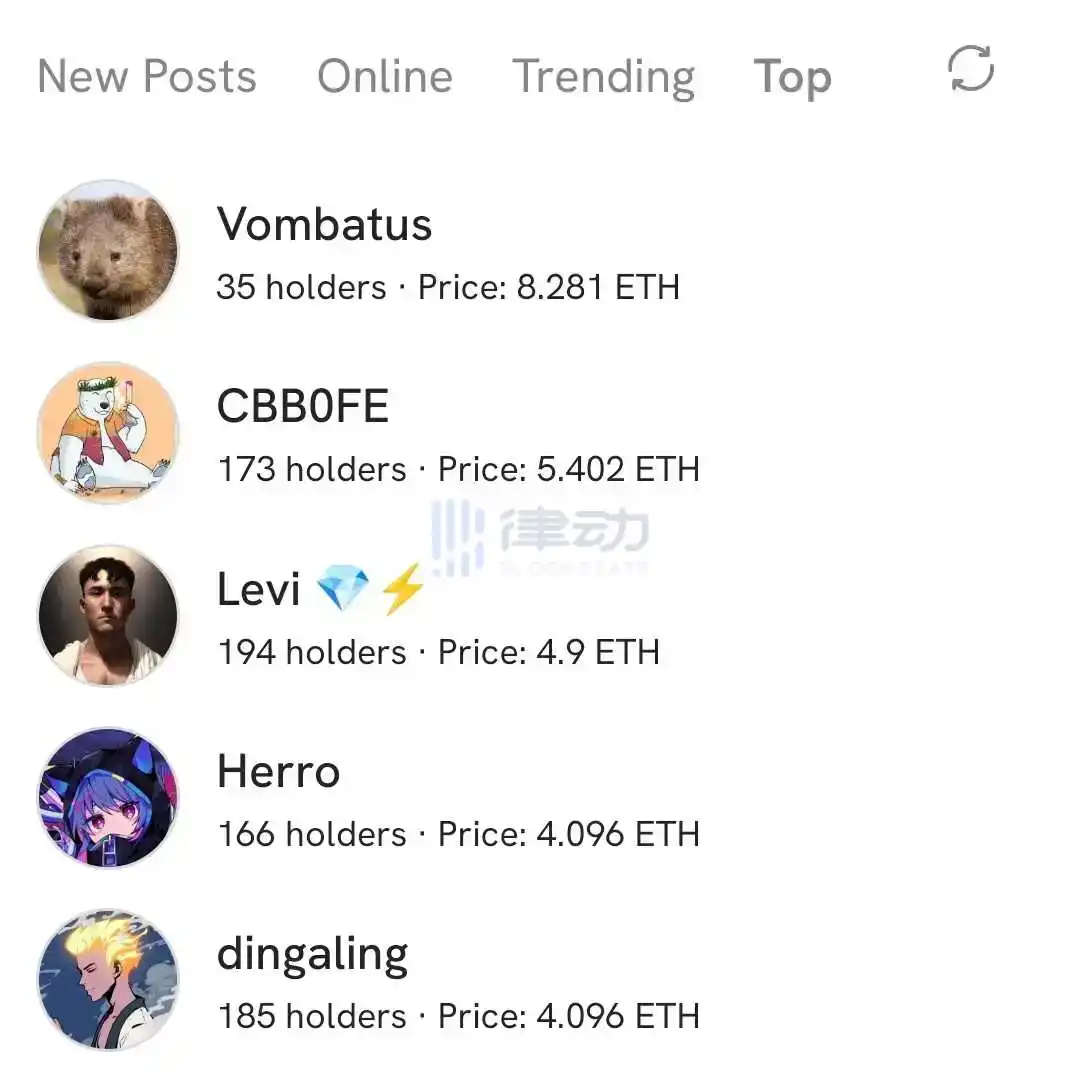Open Herro from the list

(278, 772)
